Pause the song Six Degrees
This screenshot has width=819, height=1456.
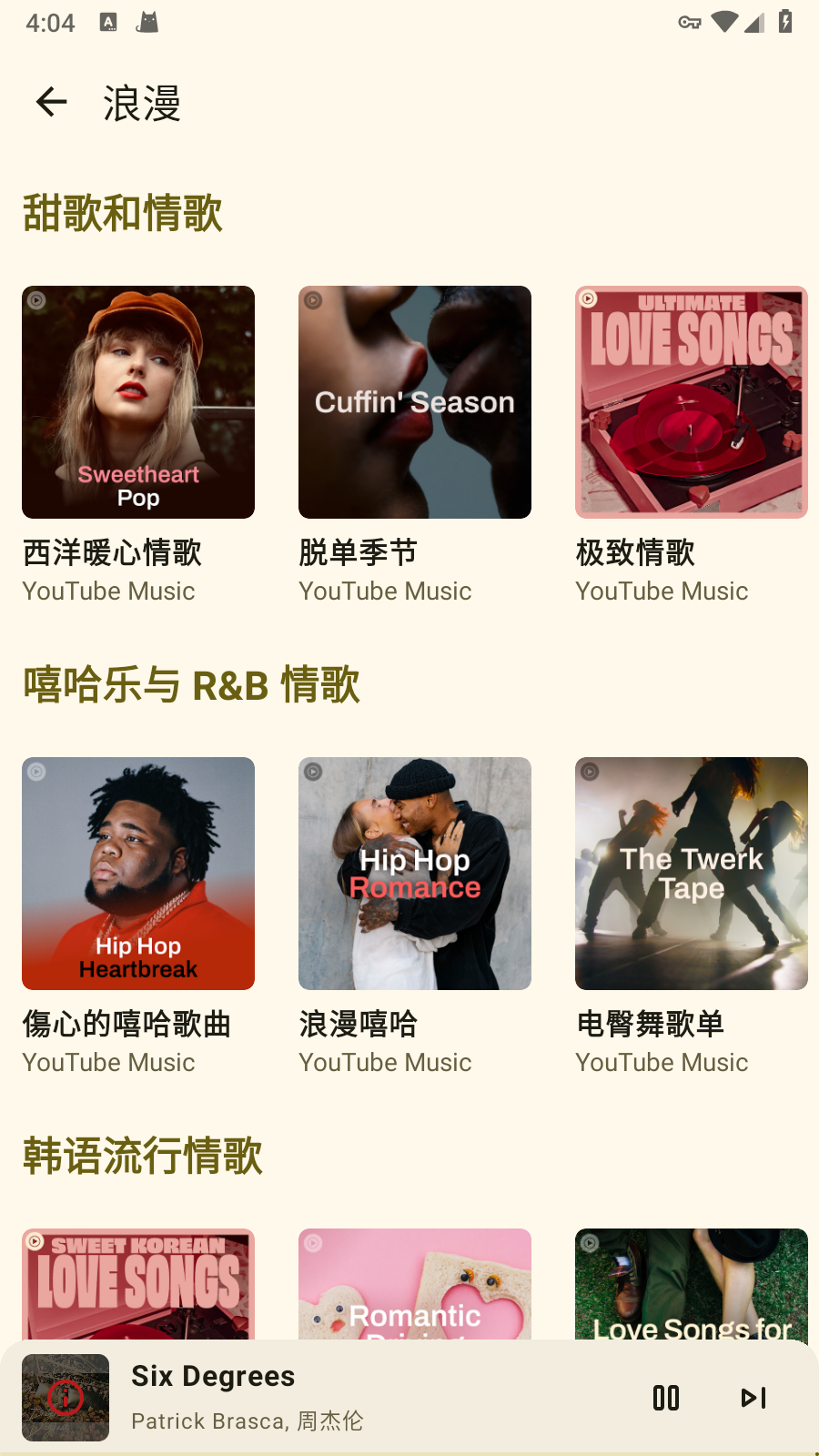click(x=666, y=1398)
